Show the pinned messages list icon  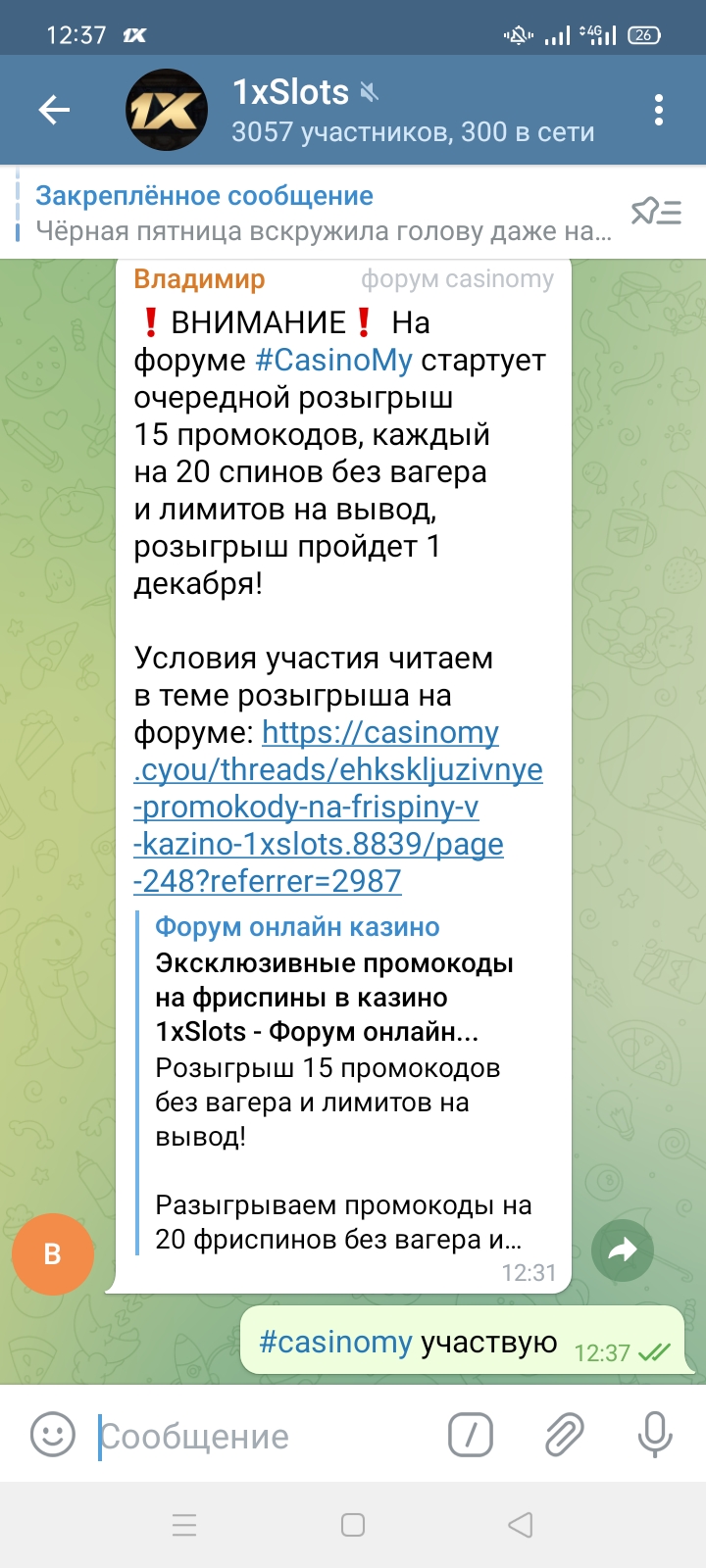click(656, 212)
